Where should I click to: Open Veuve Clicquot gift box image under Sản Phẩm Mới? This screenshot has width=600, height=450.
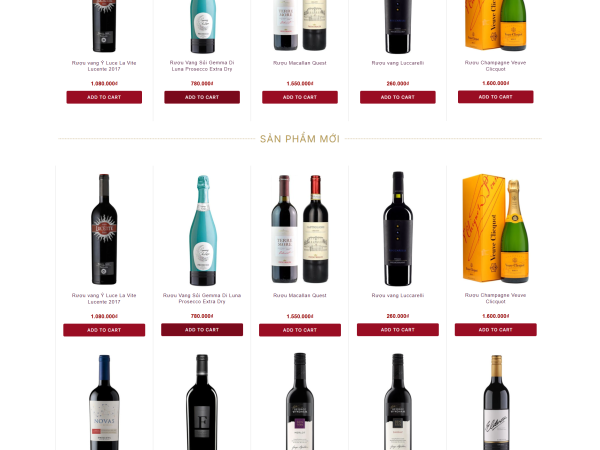[x=495, y=228]
